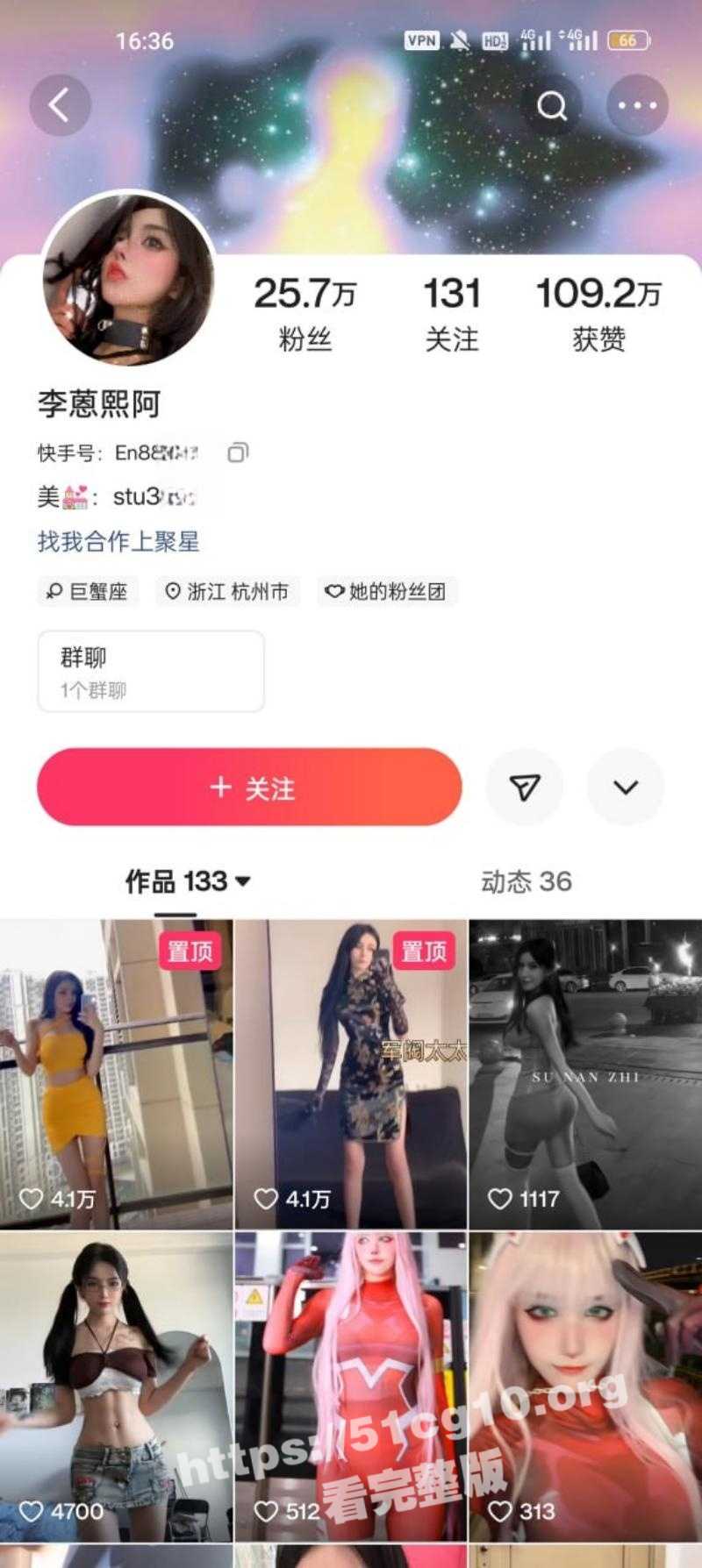702x1568 pixels.
Task: View the 25.7万 粉丝 followers list
Action: pos(304,313)
